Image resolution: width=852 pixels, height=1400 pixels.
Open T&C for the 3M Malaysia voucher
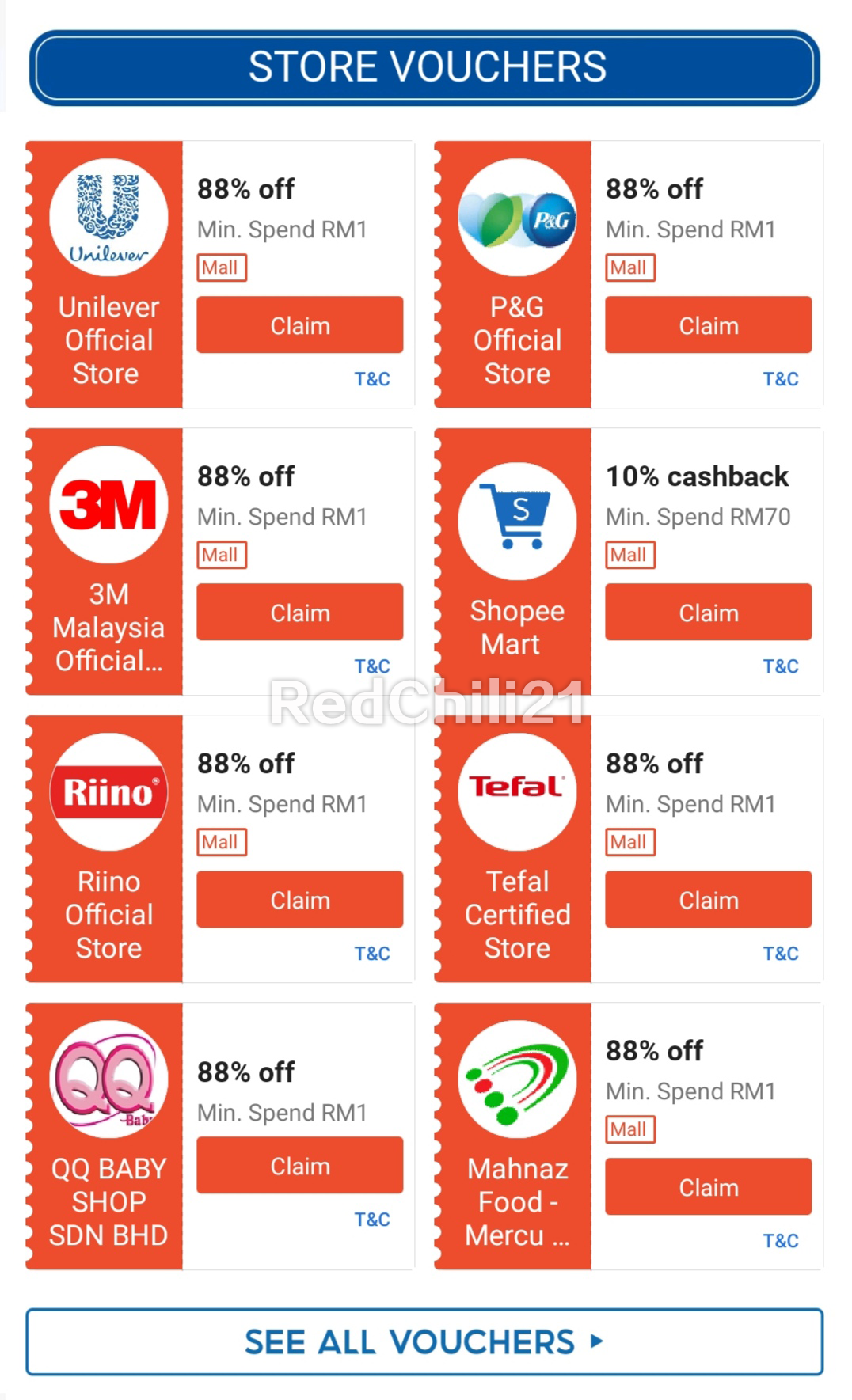371,666
